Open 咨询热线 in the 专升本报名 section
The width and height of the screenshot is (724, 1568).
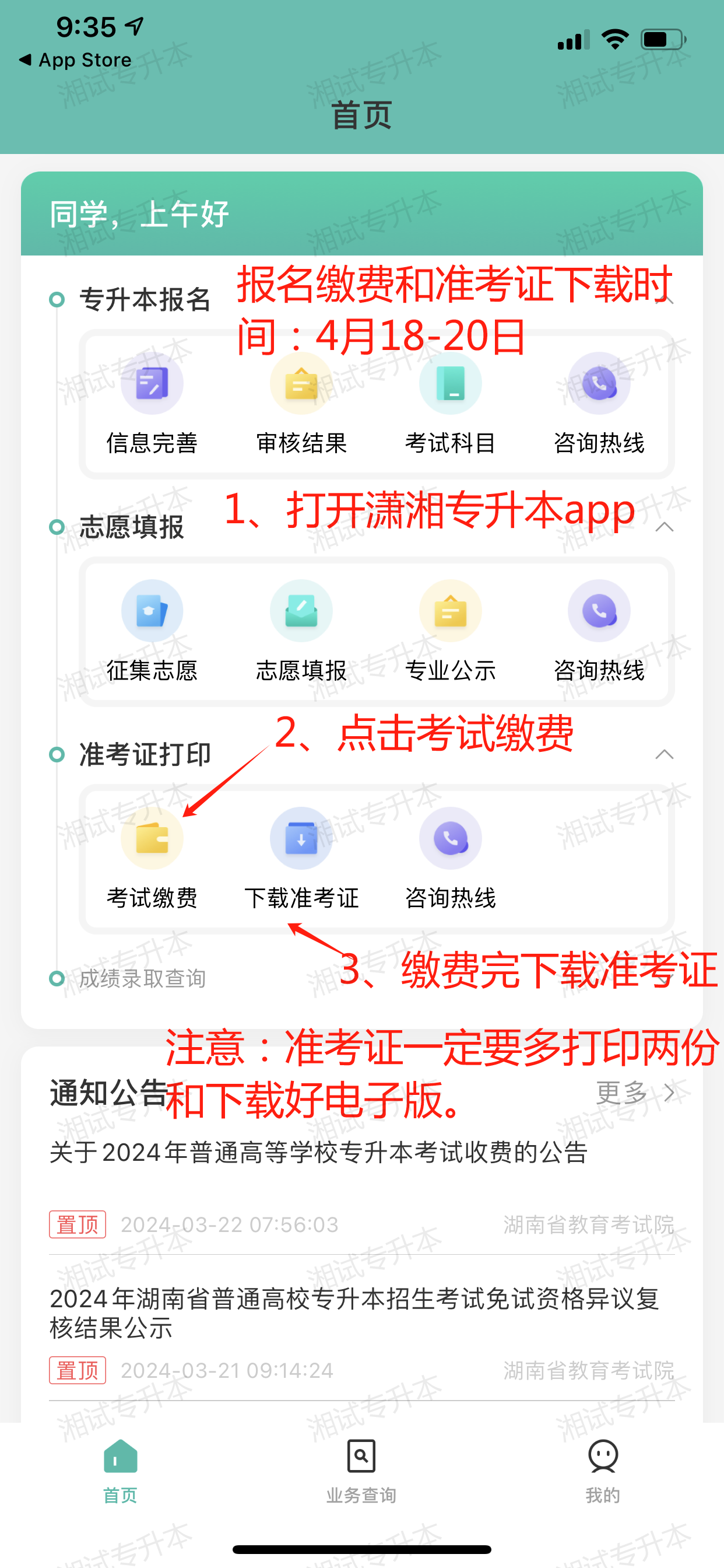pyautogui.click(x=599, y=403)
